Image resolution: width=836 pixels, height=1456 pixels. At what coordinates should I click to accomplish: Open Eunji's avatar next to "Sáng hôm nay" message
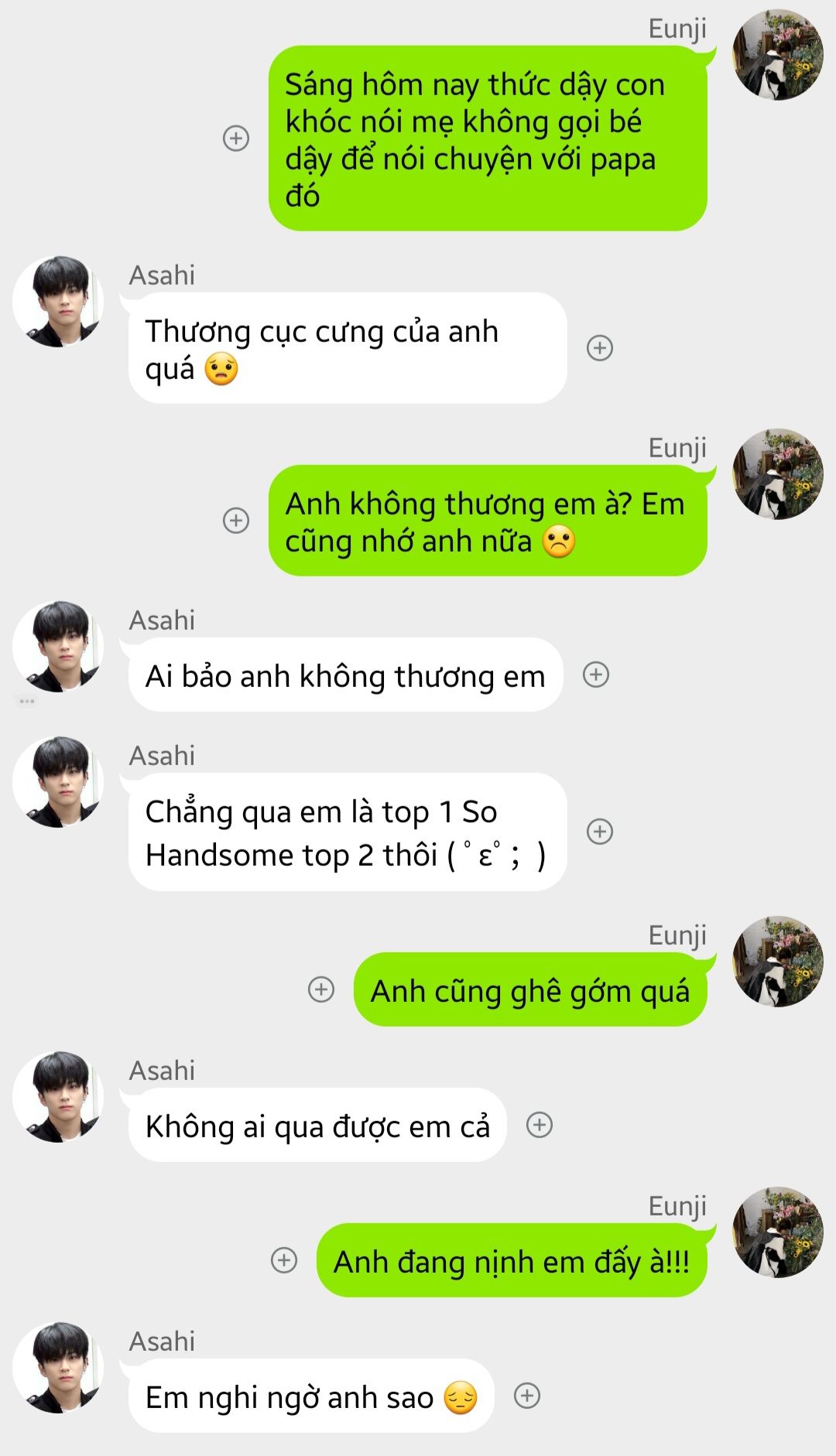pos(778,55)
